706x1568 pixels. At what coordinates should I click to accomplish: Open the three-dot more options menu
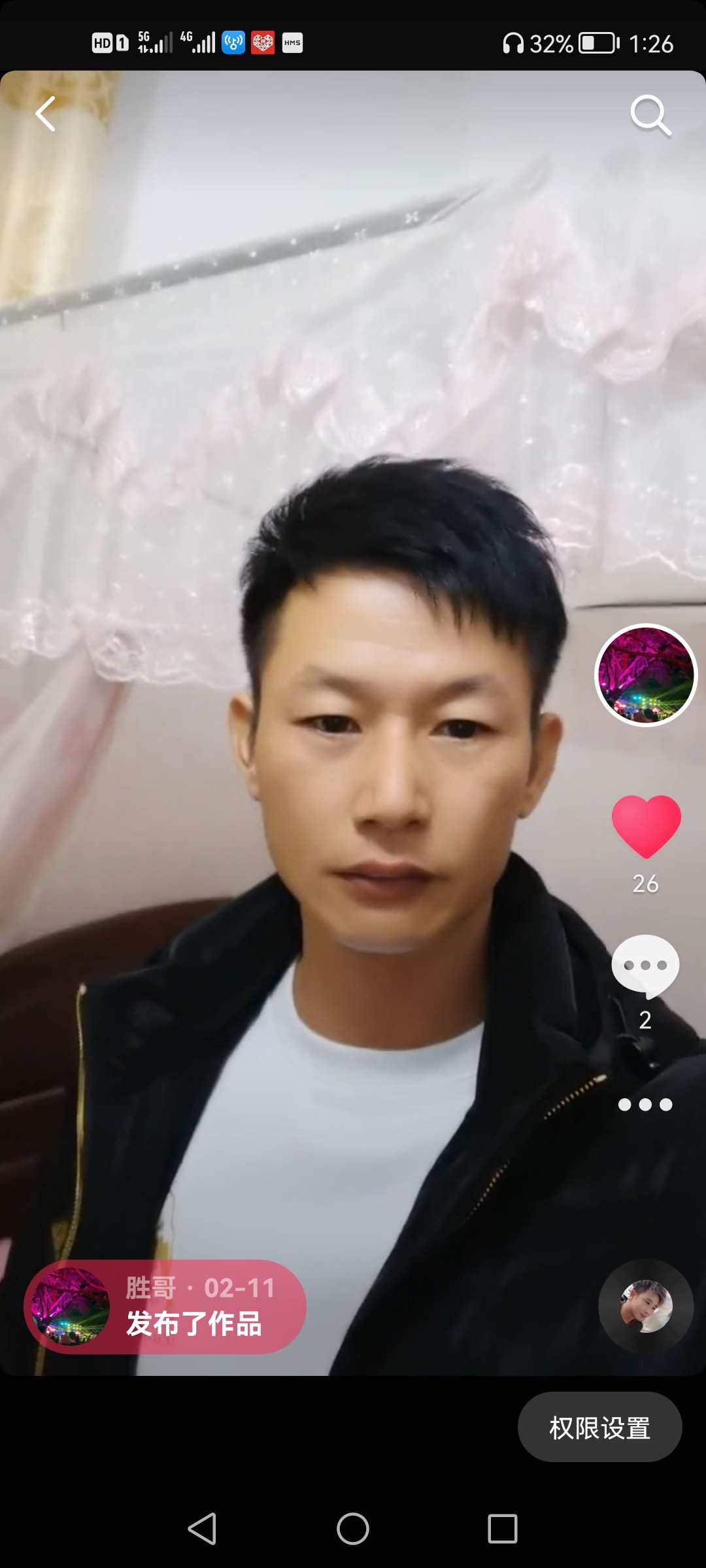[x=645, y=1105]
